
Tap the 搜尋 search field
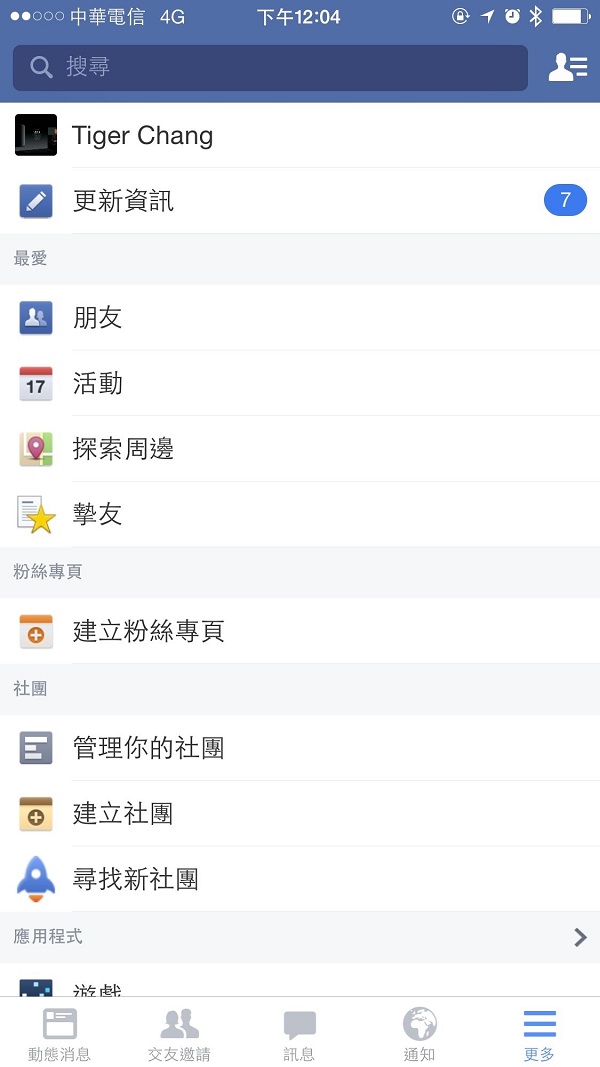coord(270,68)
